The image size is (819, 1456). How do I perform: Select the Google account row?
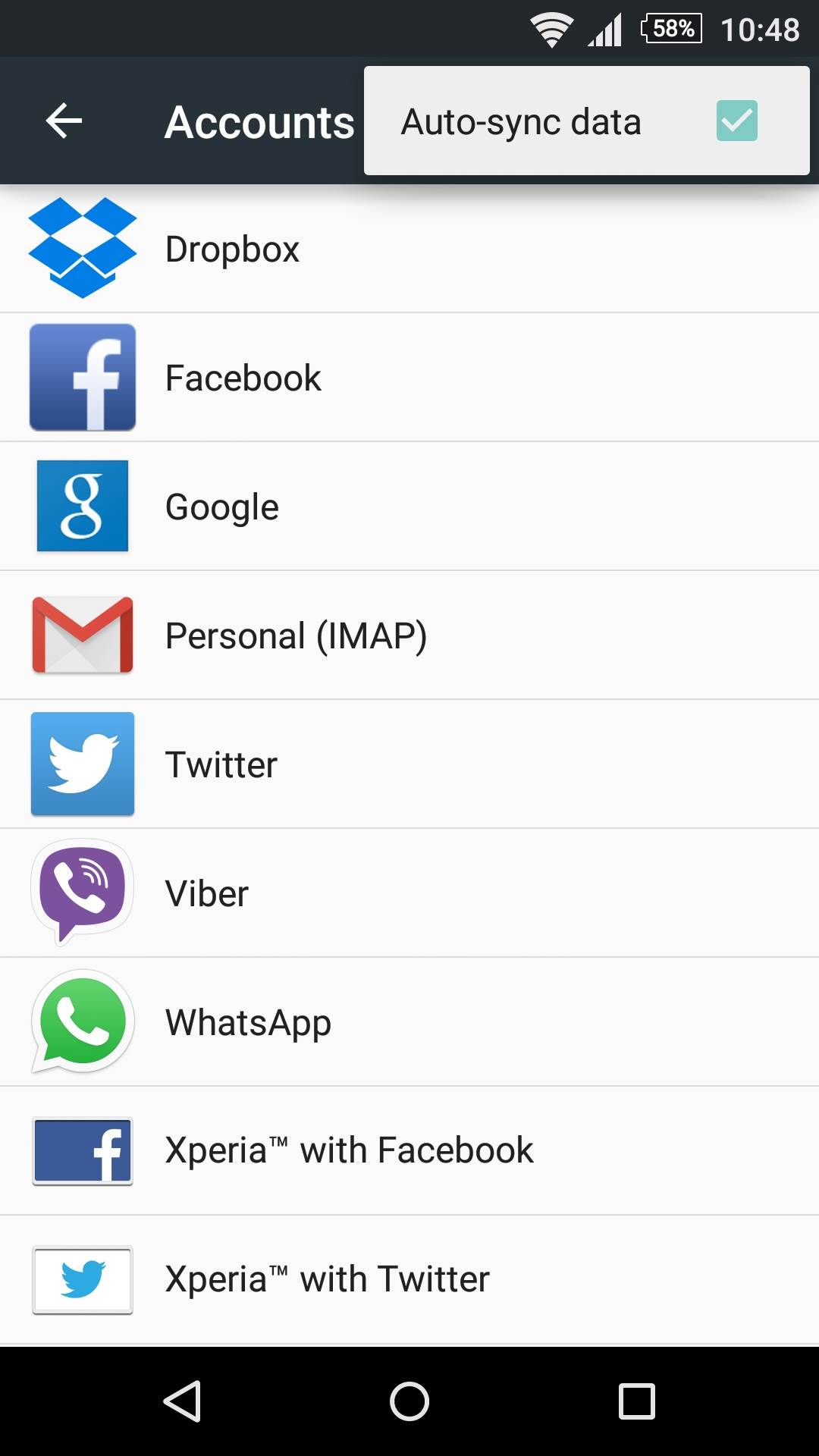pyautogui.click(x=409, y=507)
